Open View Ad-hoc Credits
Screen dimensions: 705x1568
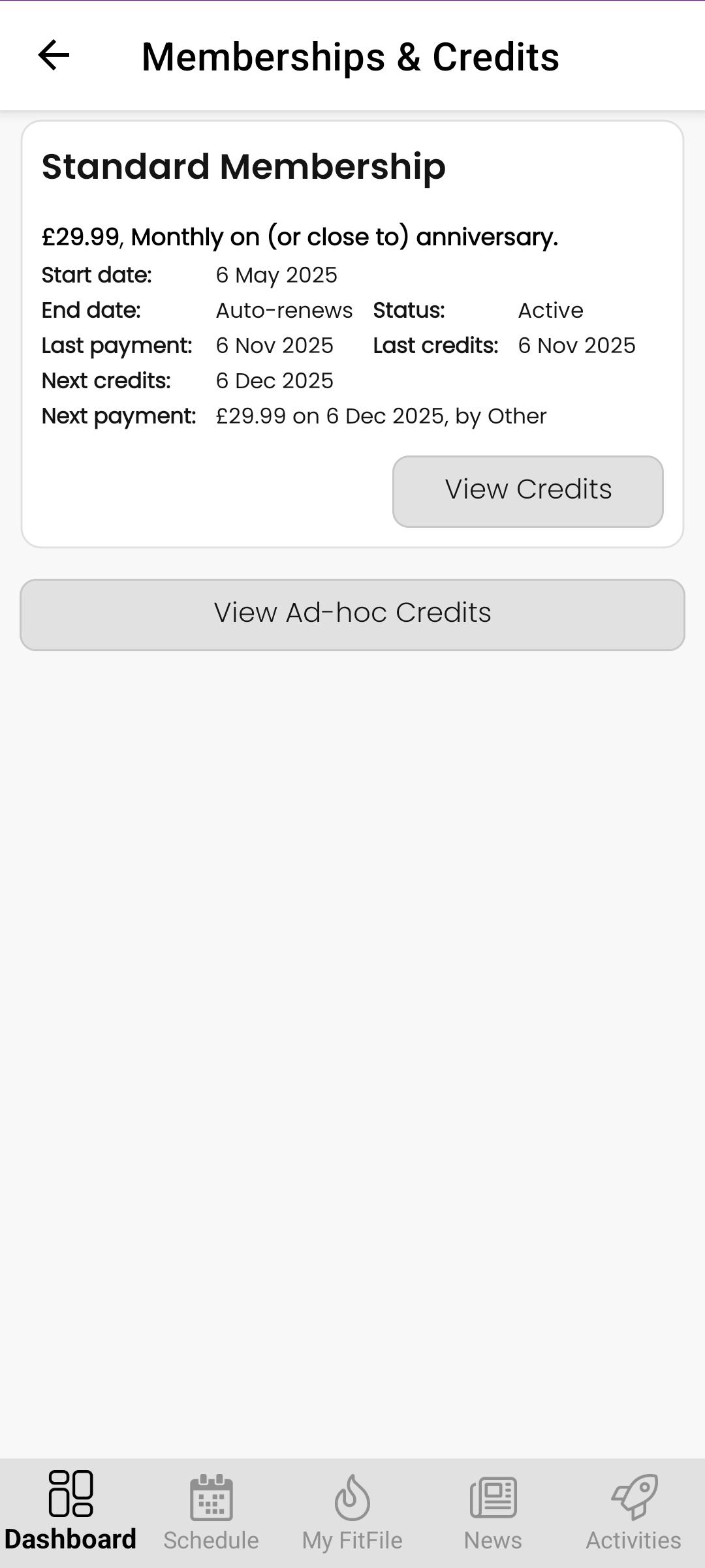point(352,614)
